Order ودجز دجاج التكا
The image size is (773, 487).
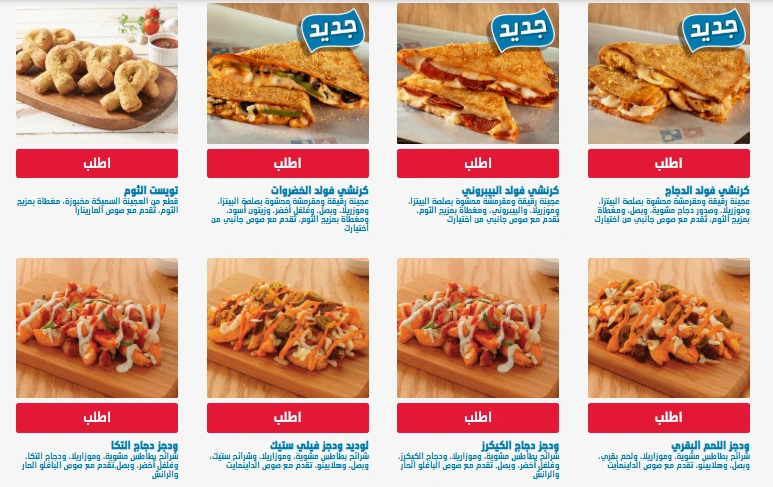97,417
